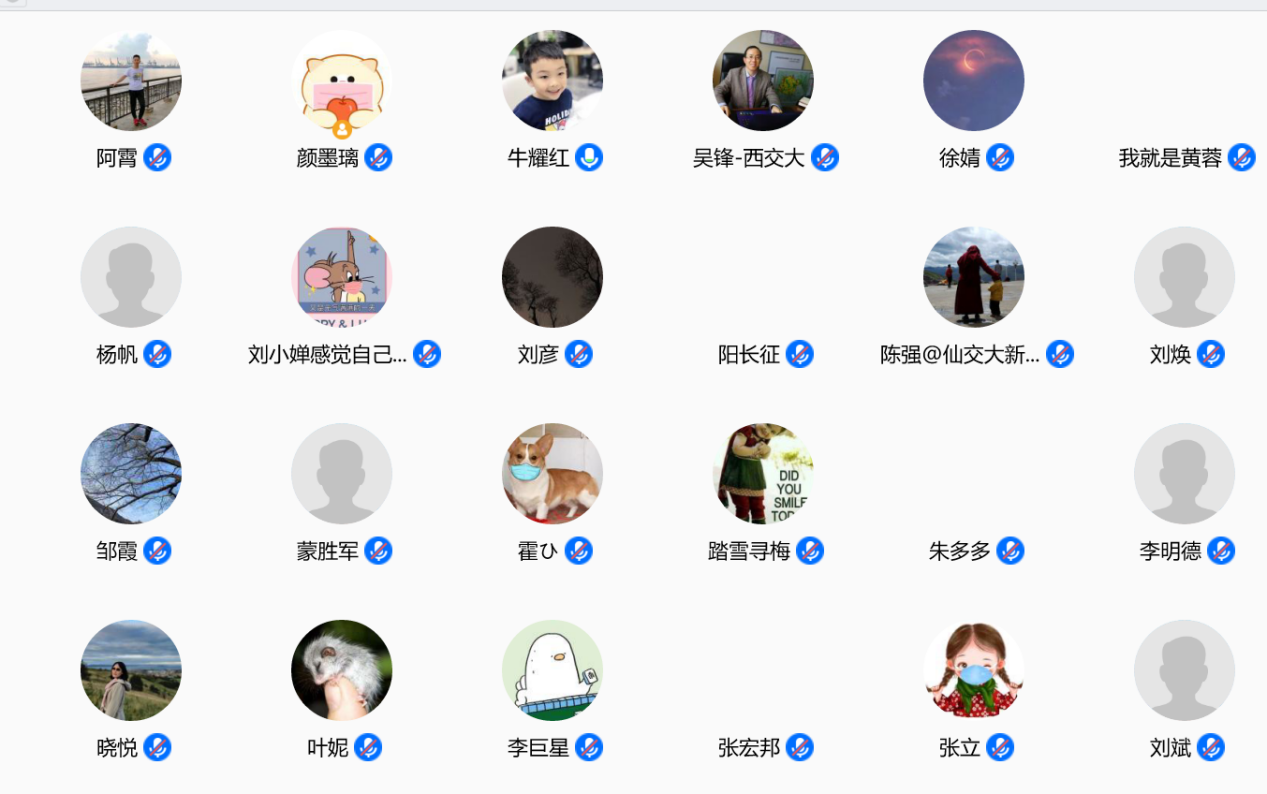Image resolution: width=1267 pixels, height=794 pixels.
Task: View participant 张立's avatar
Action: point(973,670)
